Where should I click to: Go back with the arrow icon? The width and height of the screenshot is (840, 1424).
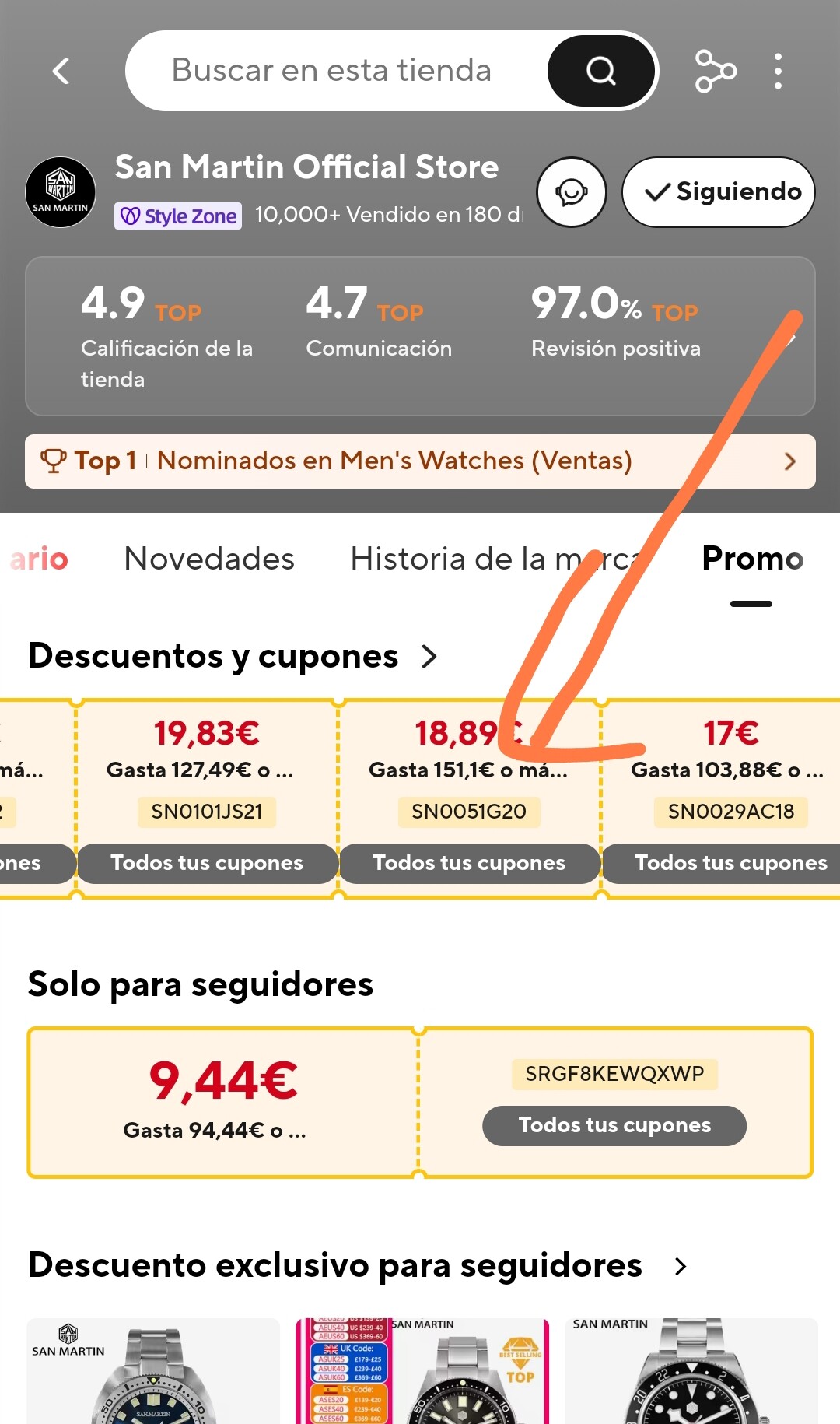click(61, 72)
